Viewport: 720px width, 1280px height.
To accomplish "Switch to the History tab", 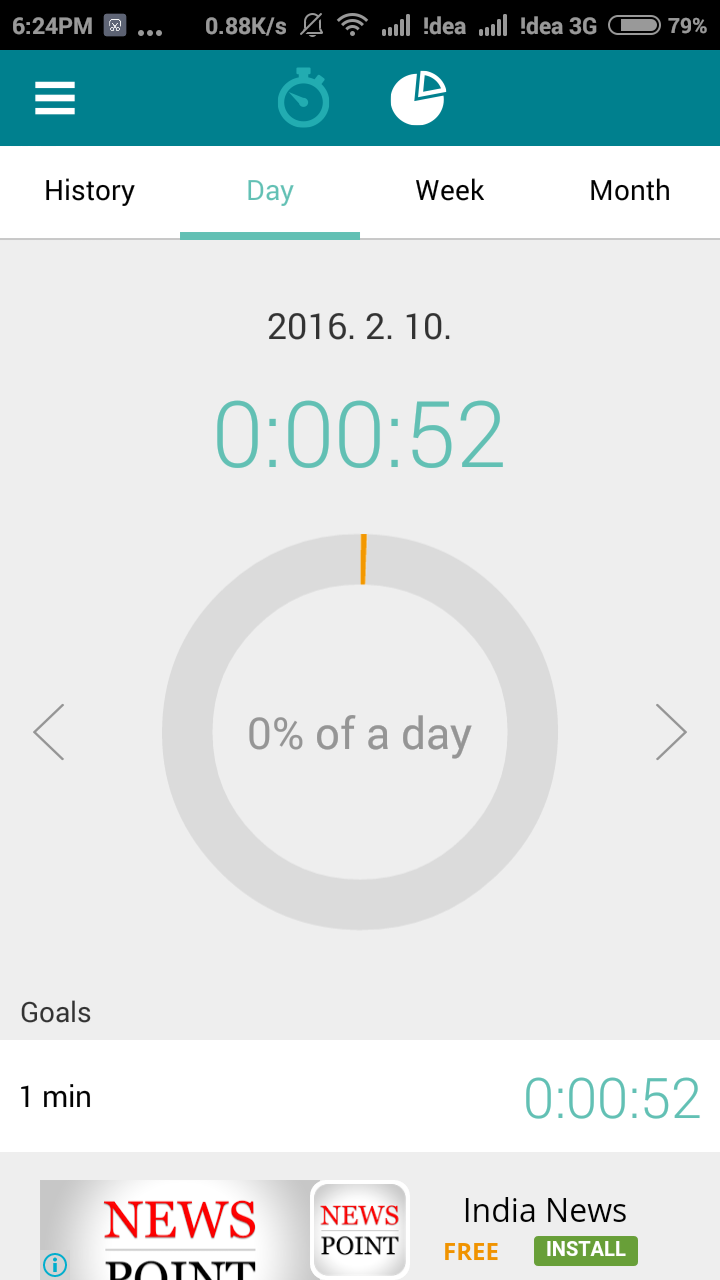I will click(90, 191).
